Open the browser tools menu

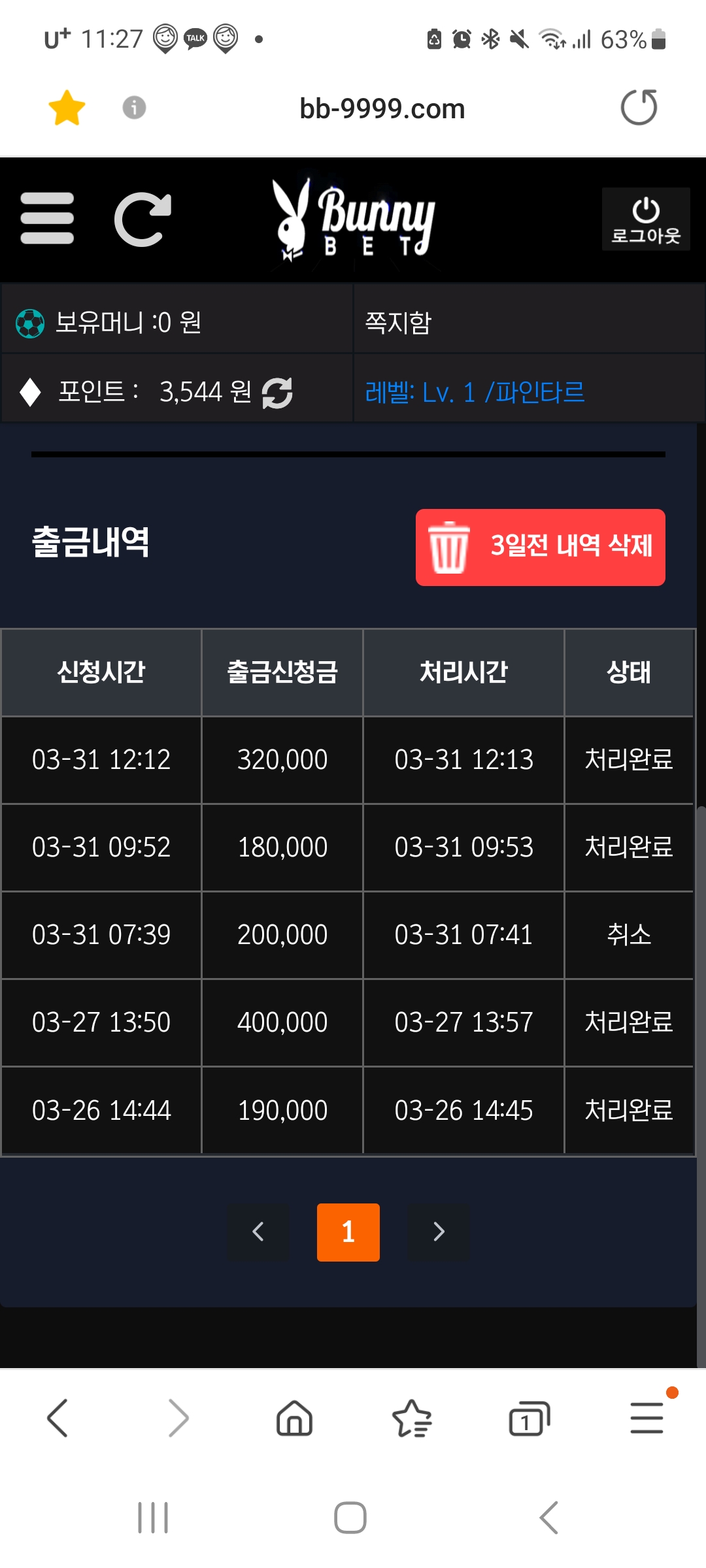pyautogui.click(x=647, y=1418)
